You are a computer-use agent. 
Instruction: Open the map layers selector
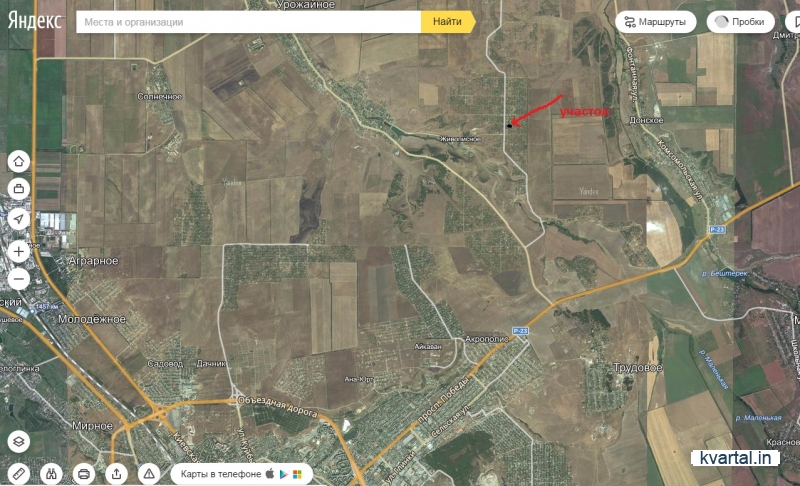(18, 441)
